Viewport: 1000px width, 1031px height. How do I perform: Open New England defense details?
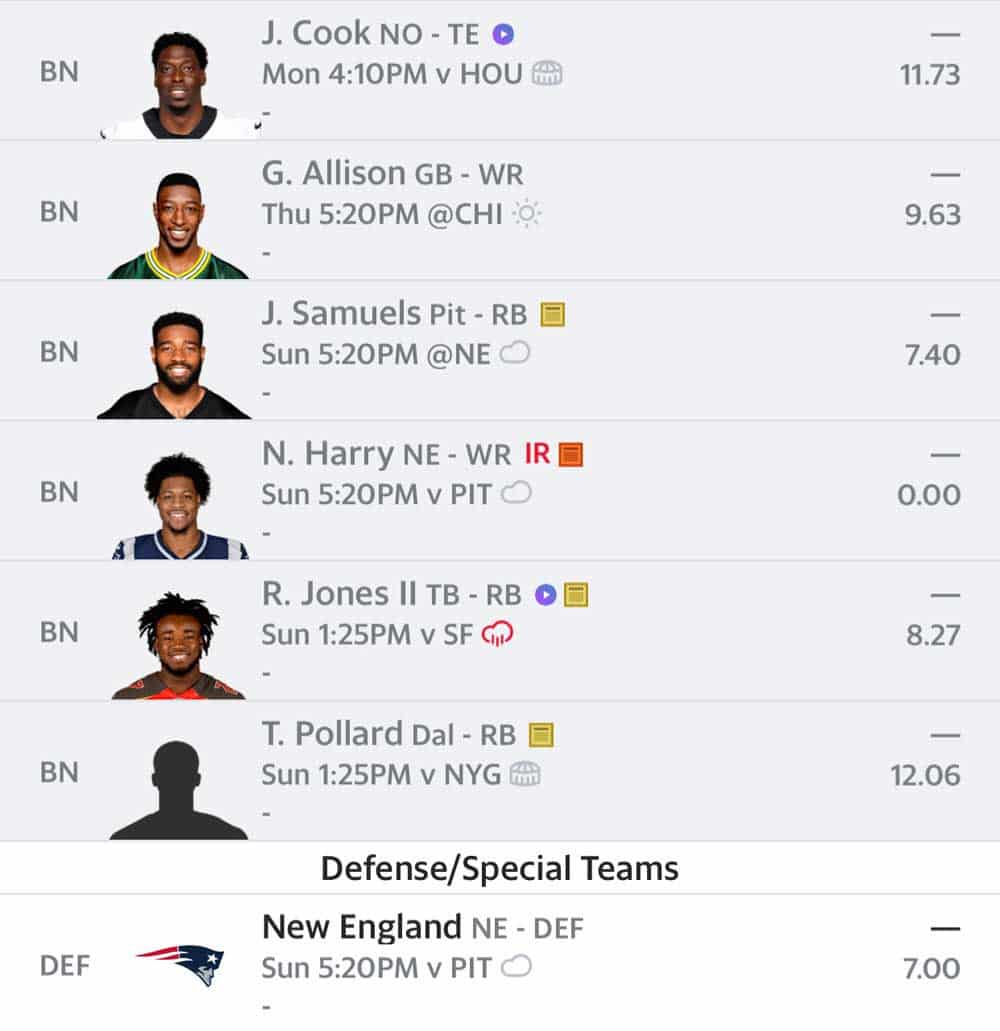[x=361, y=927]
